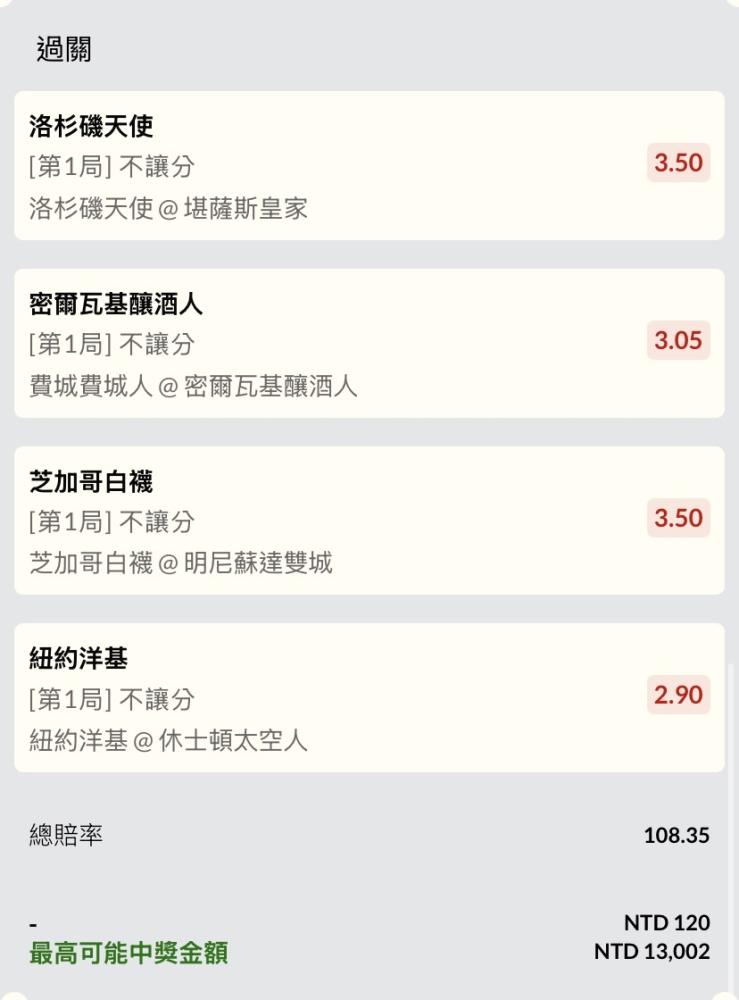Open the 洛杉磯天使 bet selection card
Viewport: 739px width, 1000px height.
(x=368, y=166)
